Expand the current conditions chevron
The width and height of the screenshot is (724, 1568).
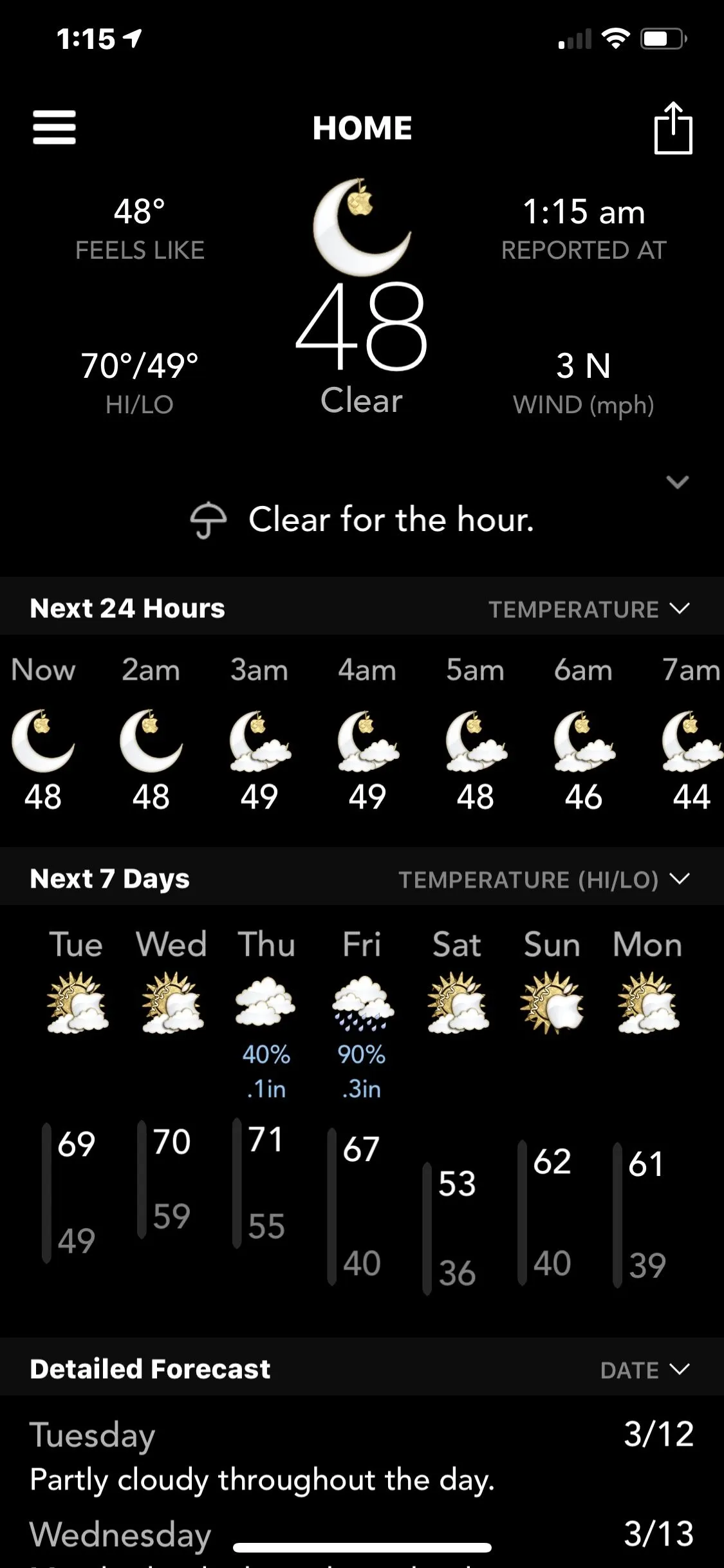677,482
